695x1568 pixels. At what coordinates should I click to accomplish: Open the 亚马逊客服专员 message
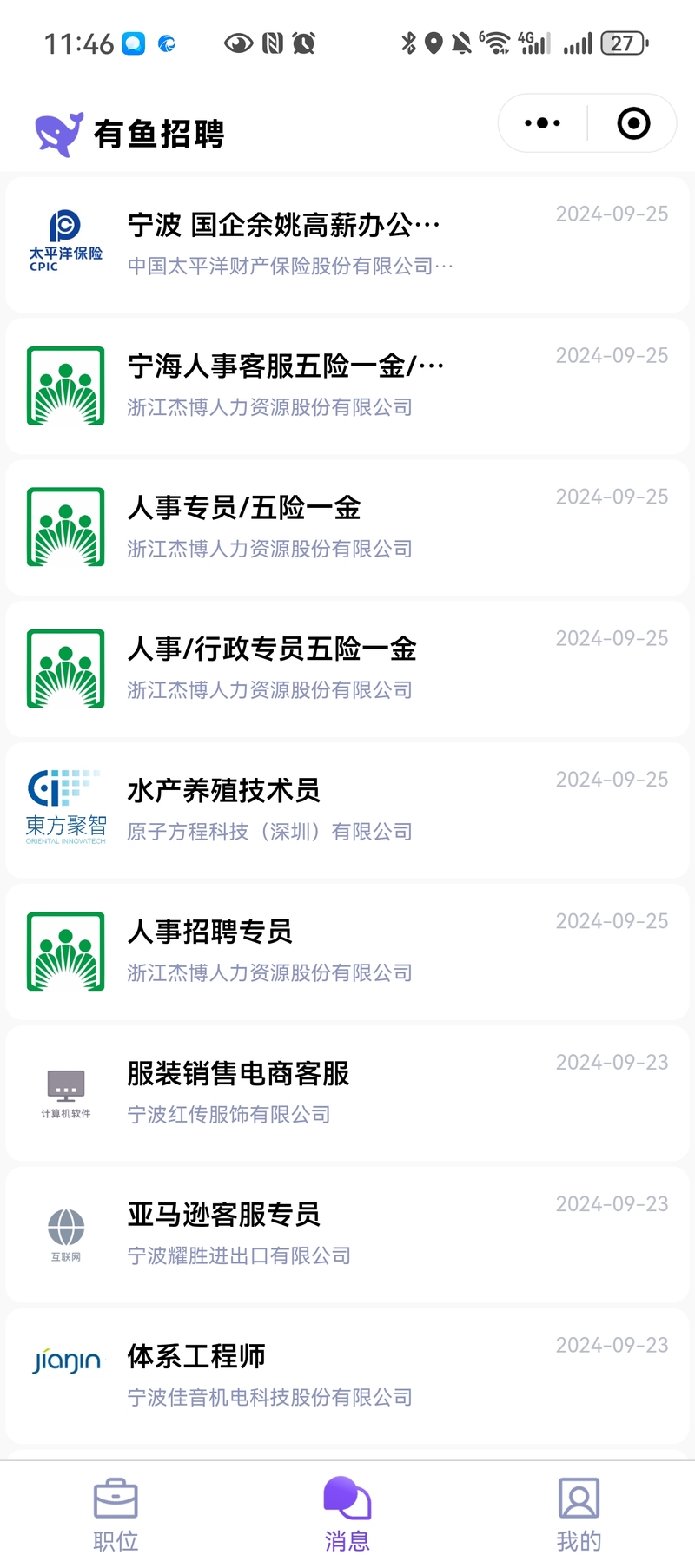pos(347,1235)
